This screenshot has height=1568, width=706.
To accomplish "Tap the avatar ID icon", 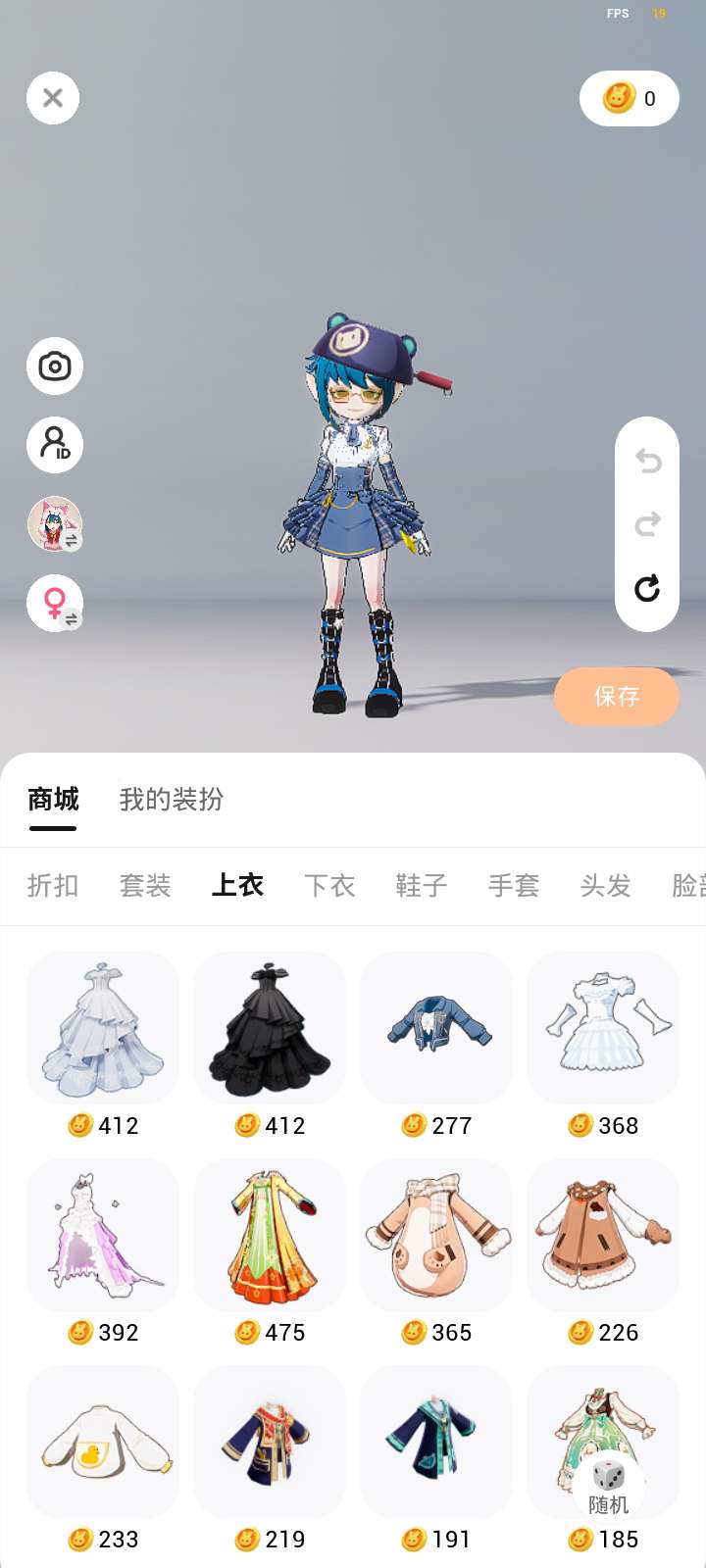I will click(x=54, y=444).
